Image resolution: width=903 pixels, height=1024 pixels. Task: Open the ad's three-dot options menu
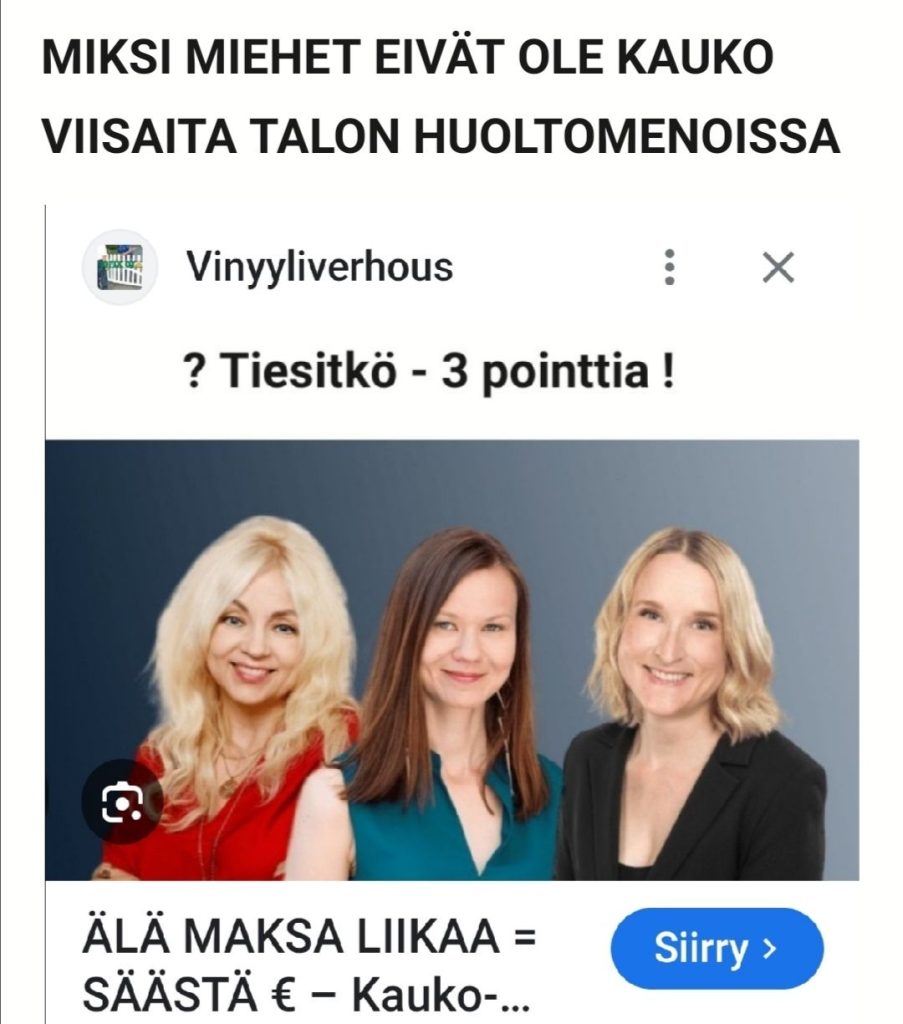pyautogui.click(x=670, y=267)
